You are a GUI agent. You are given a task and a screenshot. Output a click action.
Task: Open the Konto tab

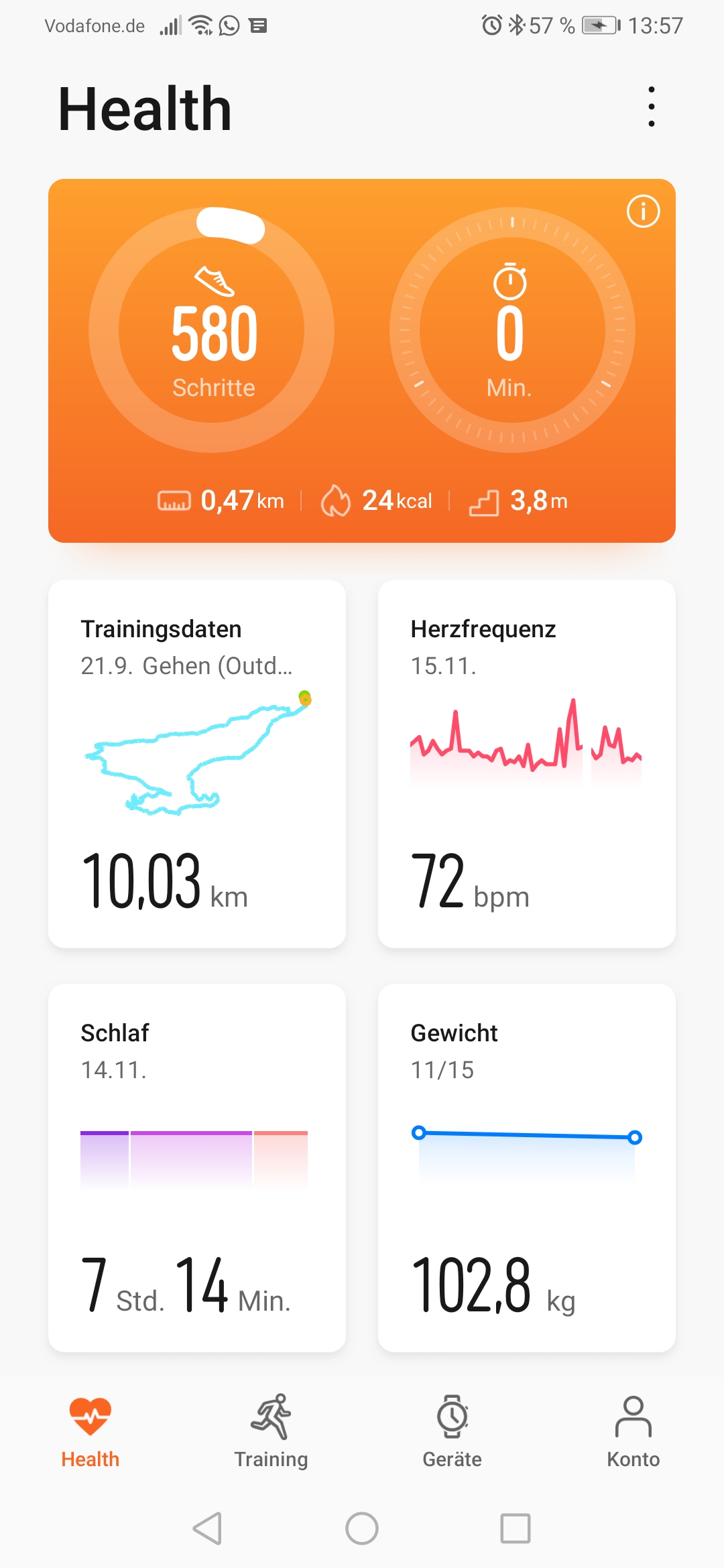633,1431
